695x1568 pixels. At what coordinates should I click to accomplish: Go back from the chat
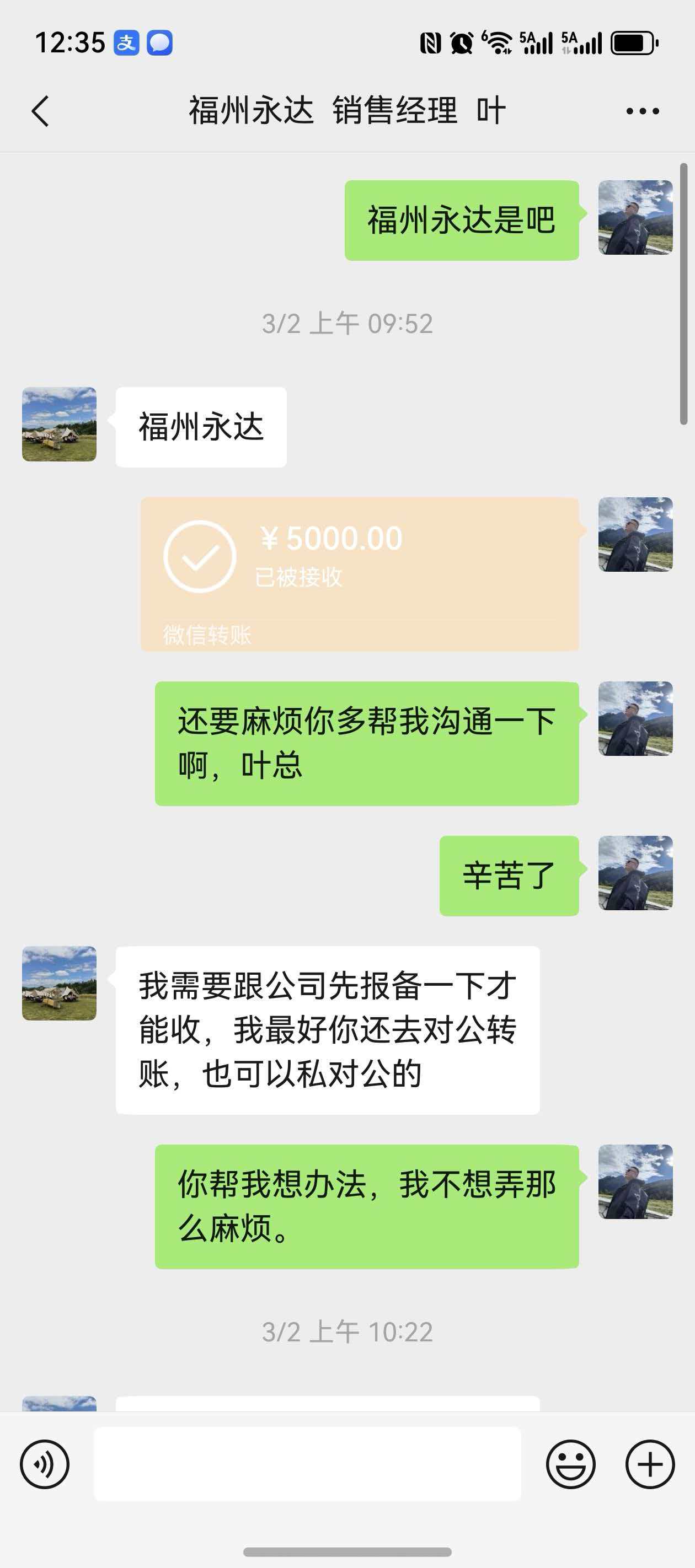click(40, 111)
